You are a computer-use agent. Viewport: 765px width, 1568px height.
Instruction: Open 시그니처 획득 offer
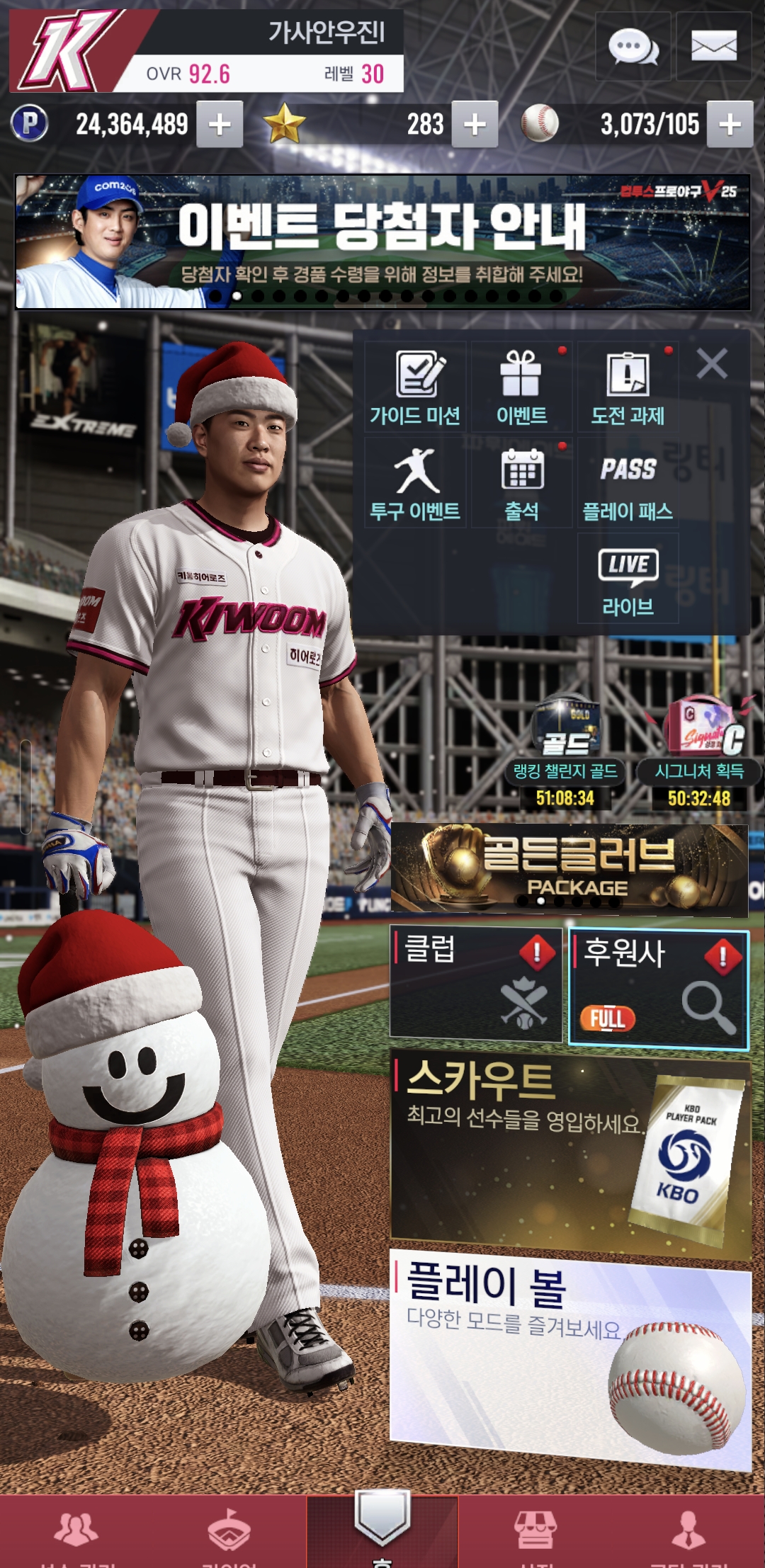(700, 751)
